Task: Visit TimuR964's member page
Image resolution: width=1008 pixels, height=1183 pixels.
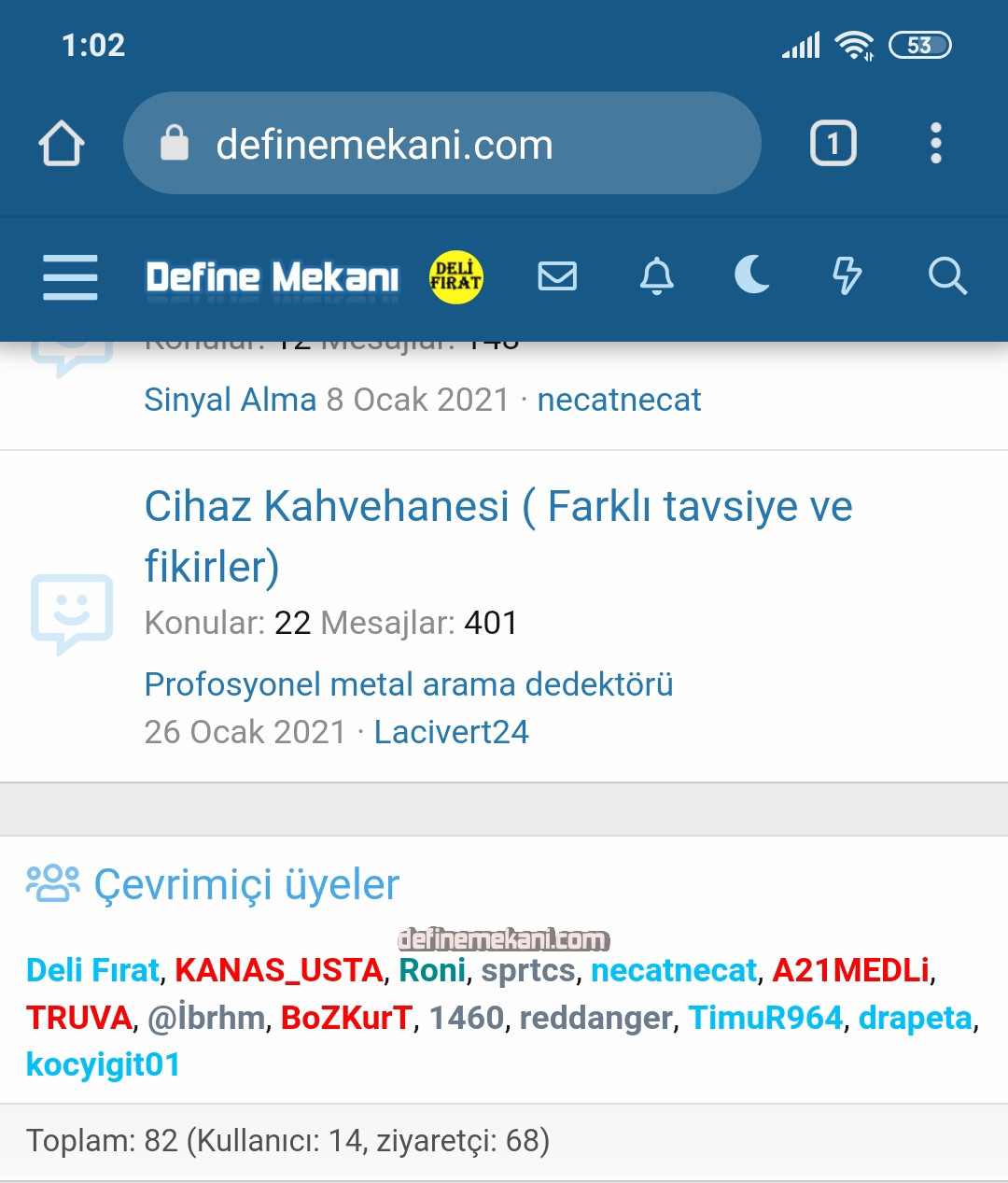Action: [x=765, y=1018]
